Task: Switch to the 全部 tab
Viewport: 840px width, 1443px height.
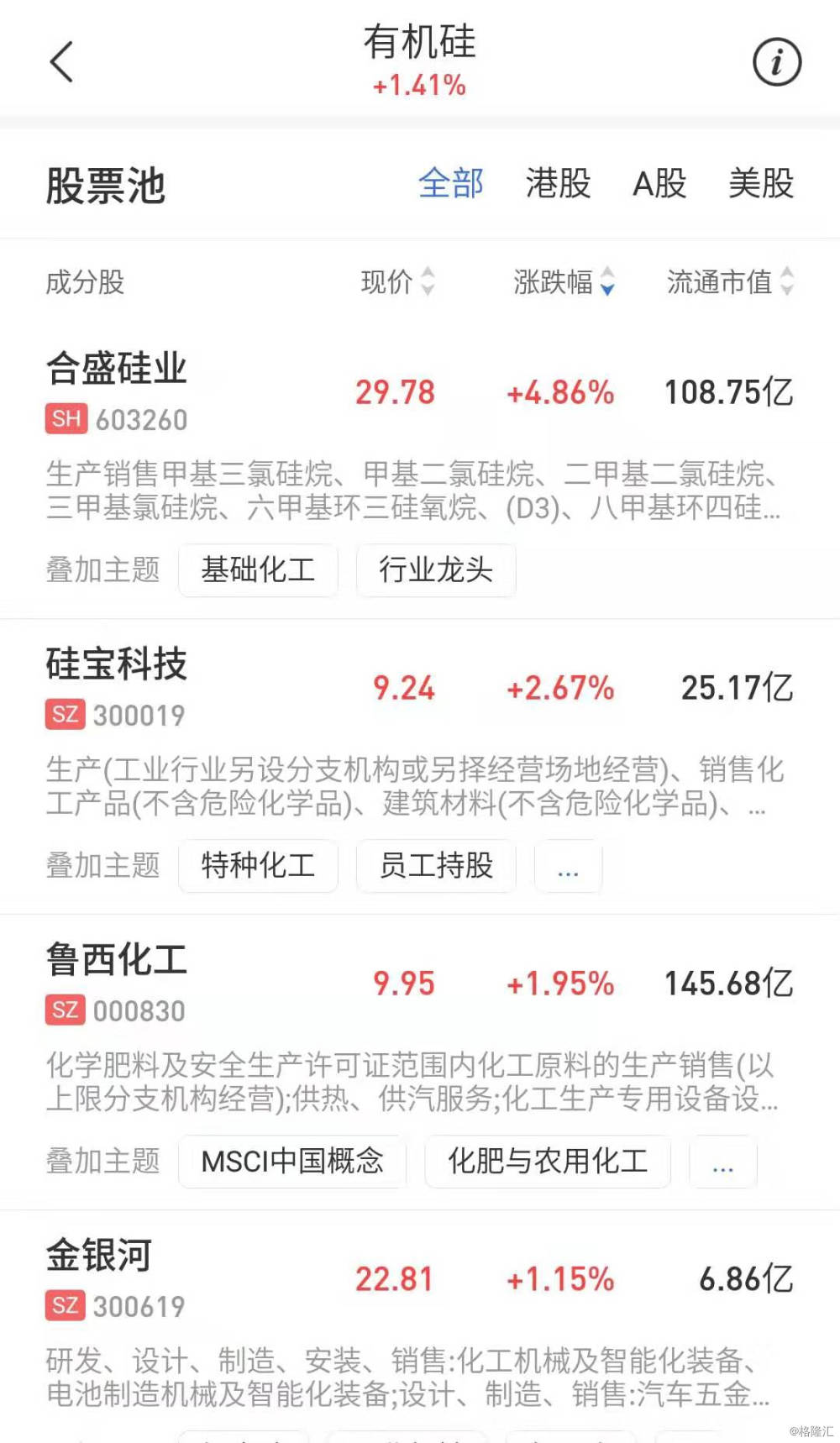Action: pos(451,183)
